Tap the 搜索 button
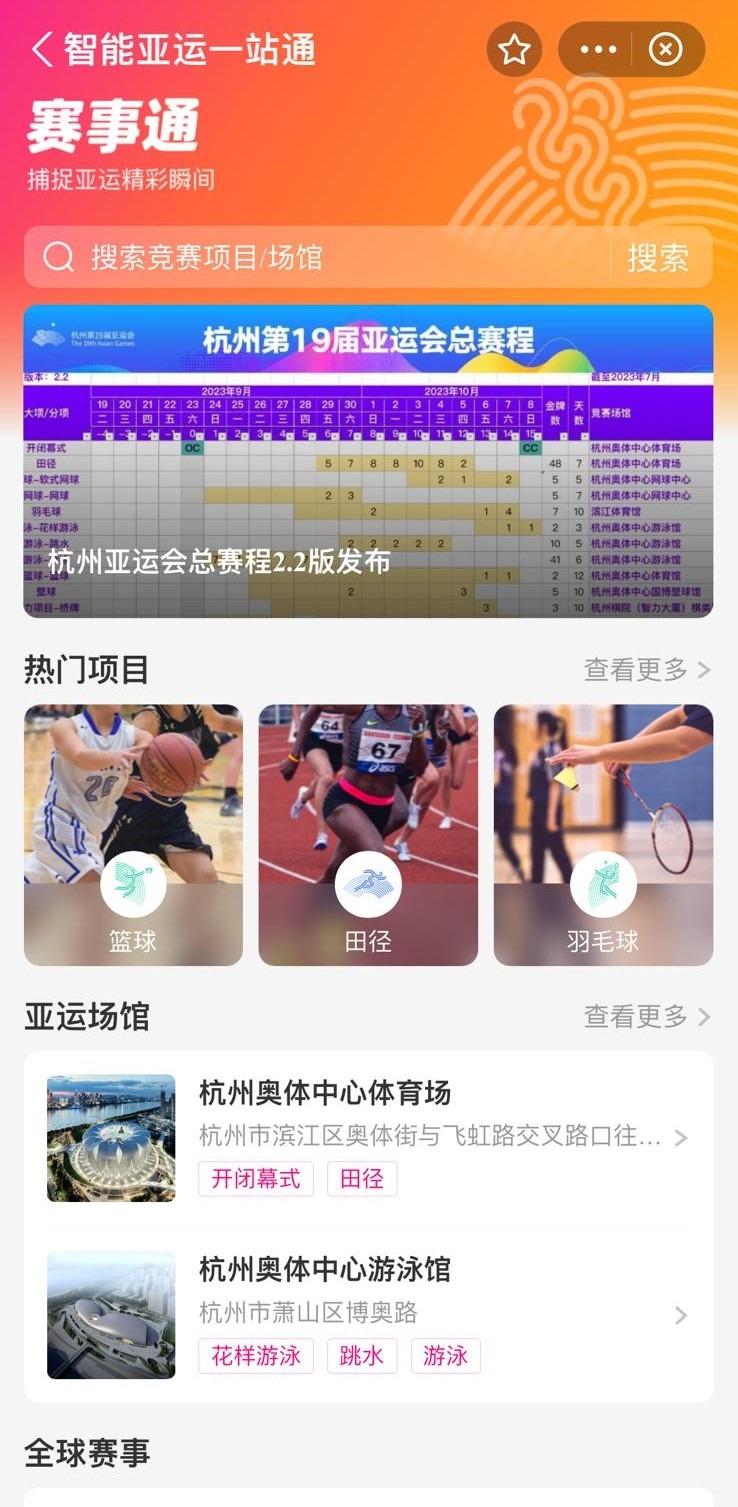The width and height of the screenshot is (738, 1507). (x=658, y=257)
